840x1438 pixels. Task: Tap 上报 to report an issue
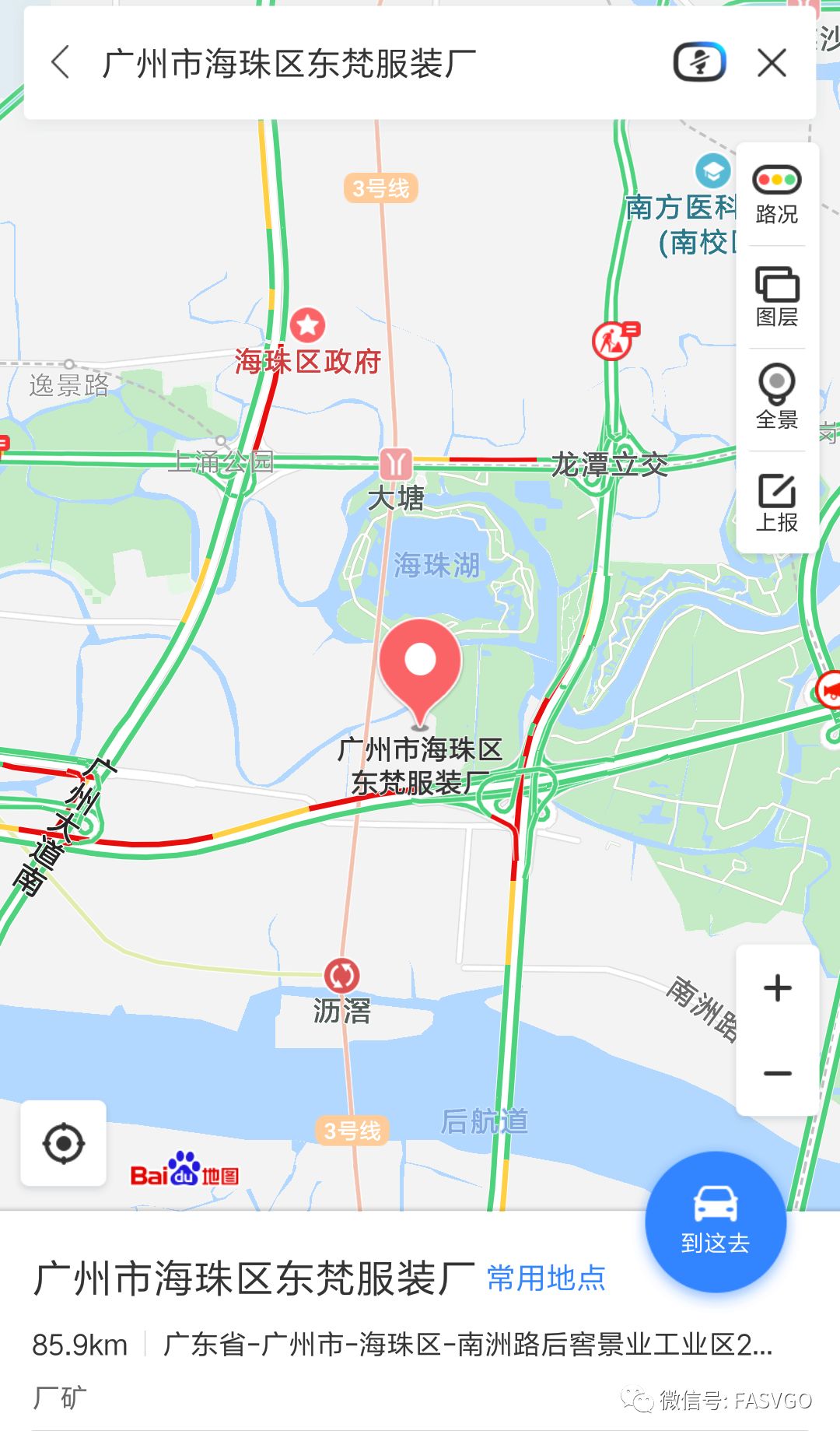tap(776, 502)
